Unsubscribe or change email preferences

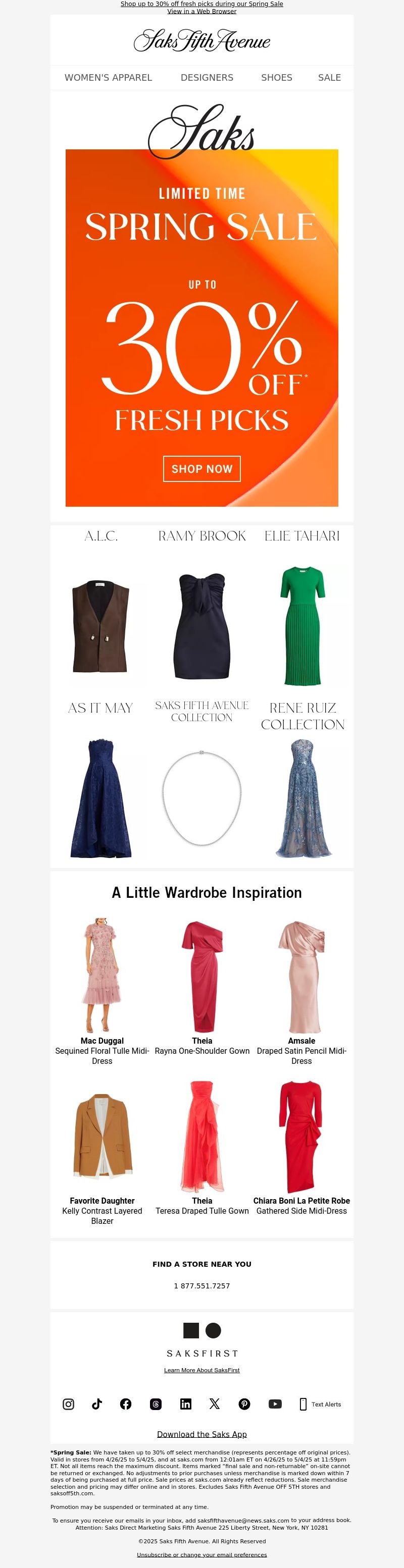point(201,1554)
